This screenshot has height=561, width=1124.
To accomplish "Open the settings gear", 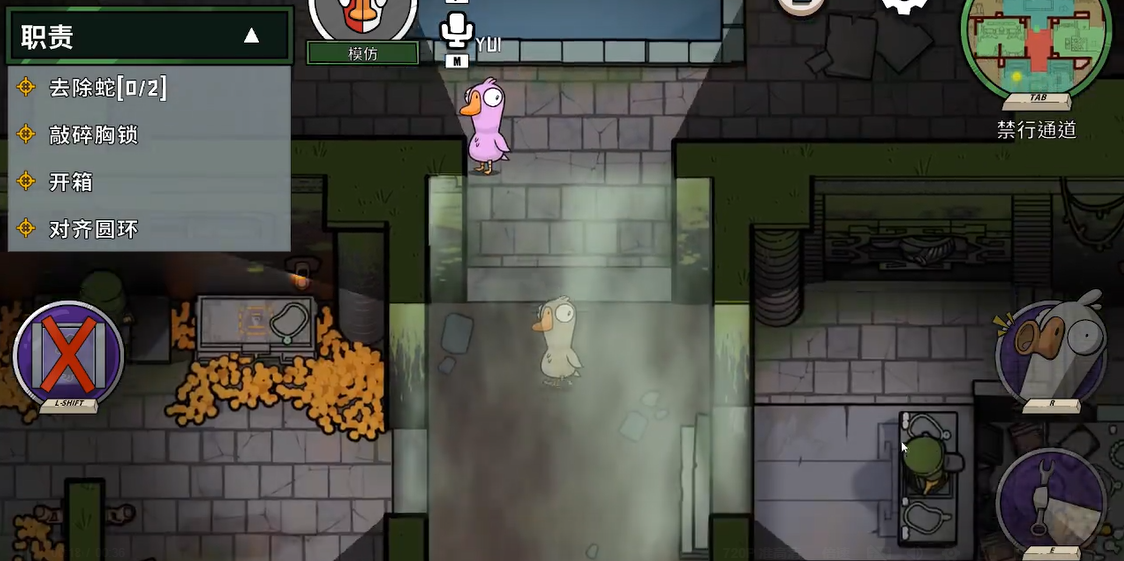I will (903, 8).
